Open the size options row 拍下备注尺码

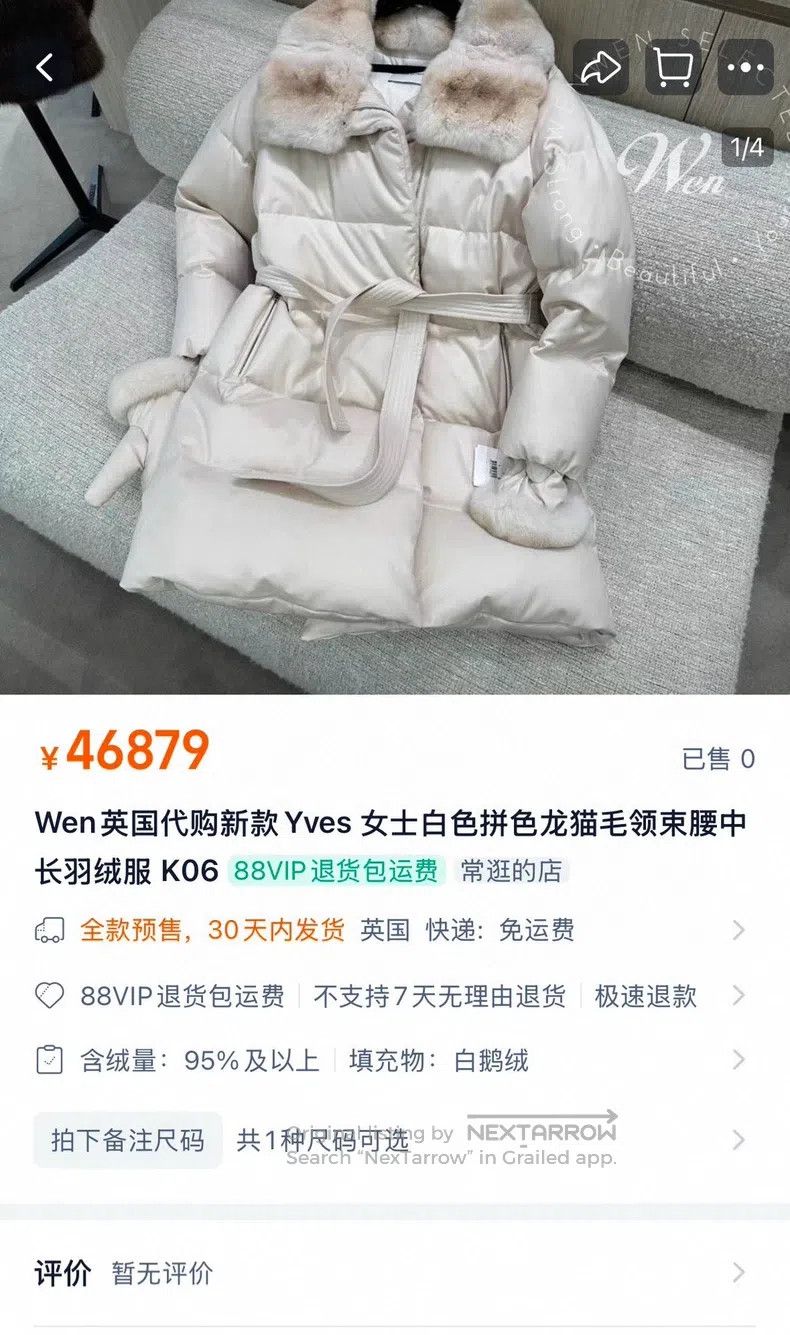click(395, 1140)
